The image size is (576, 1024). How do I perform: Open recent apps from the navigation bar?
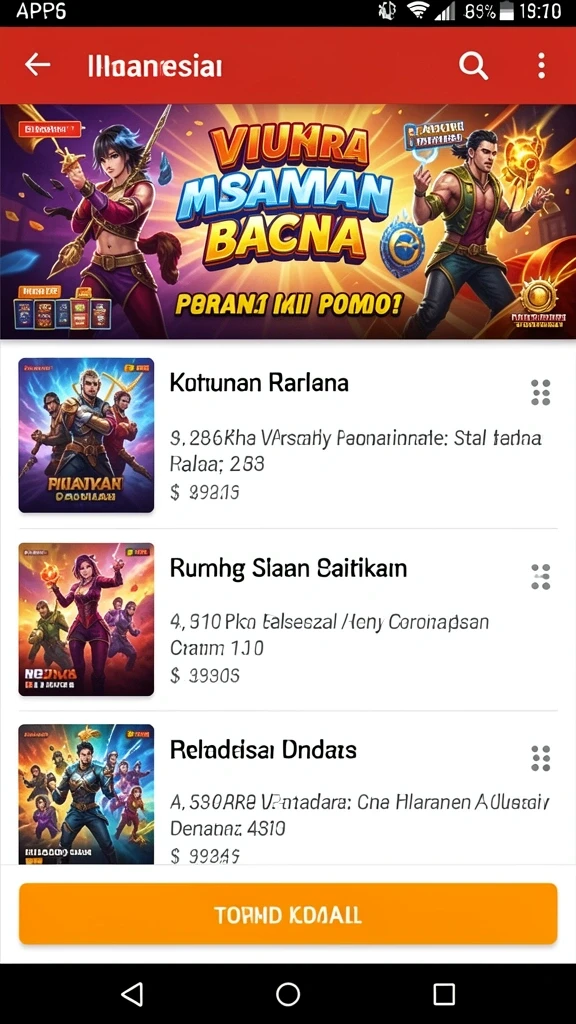[x=444, y=994]
